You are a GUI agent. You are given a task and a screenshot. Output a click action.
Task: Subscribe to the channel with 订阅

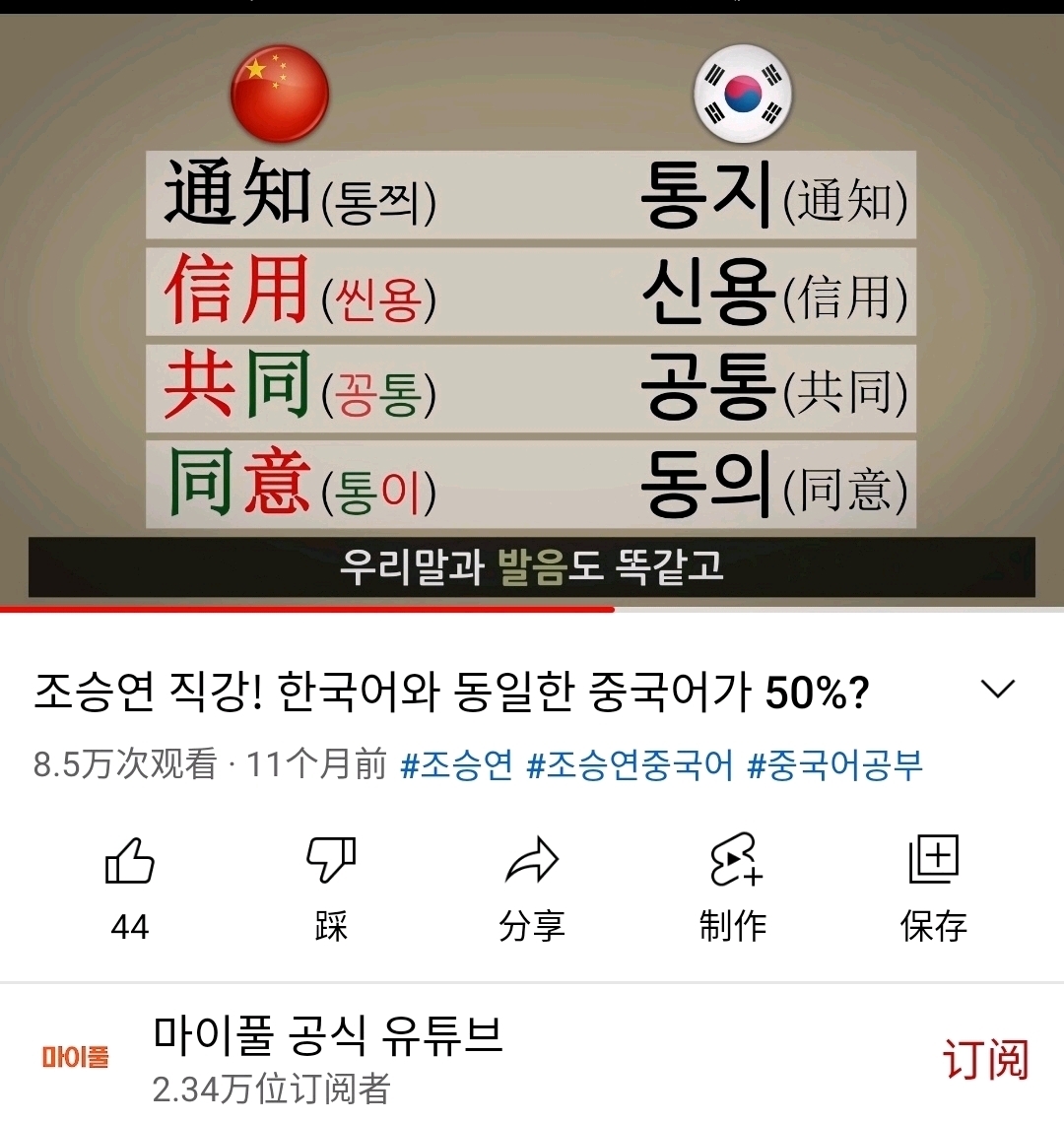pyautogui.click(x=985, y=1059)
